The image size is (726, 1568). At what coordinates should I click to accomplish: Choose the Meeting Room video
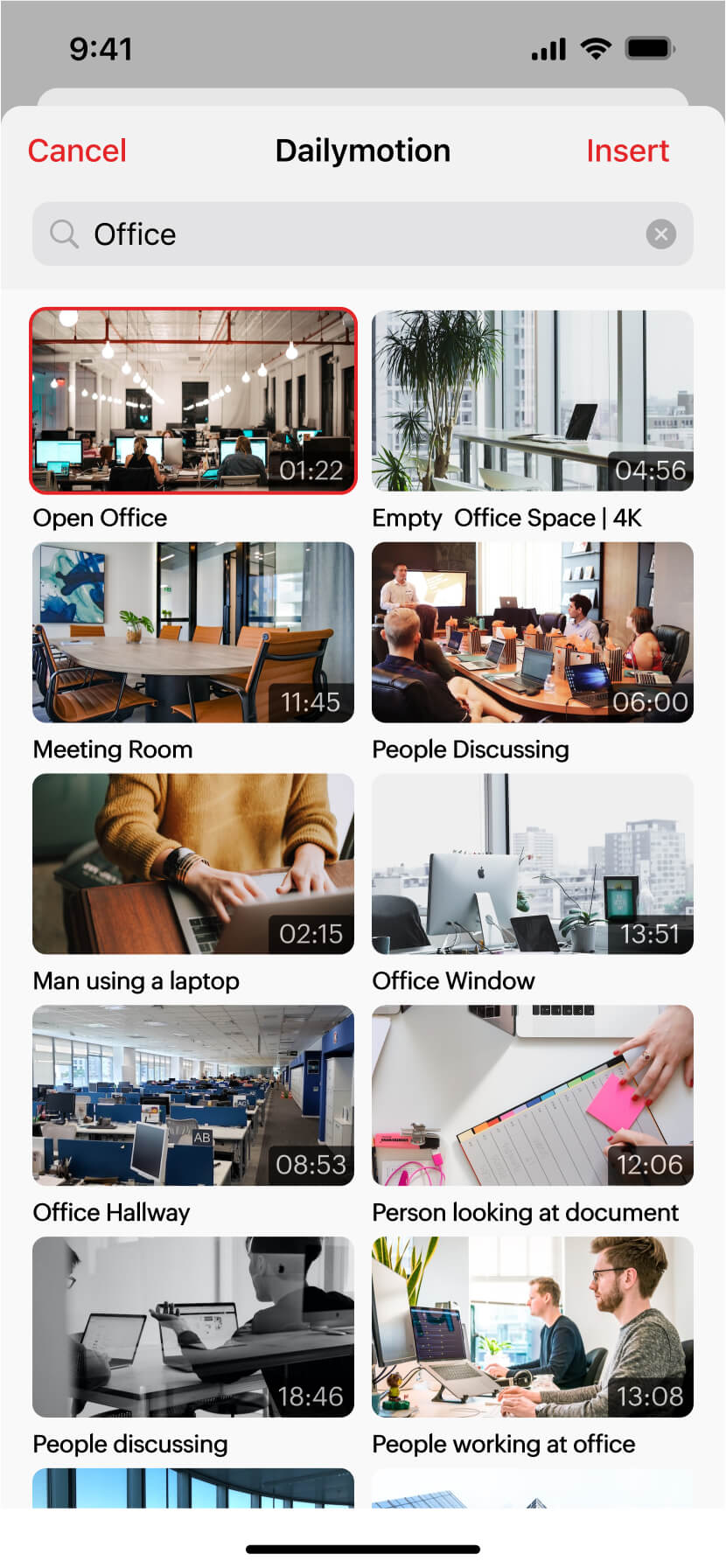click(193, 632)
